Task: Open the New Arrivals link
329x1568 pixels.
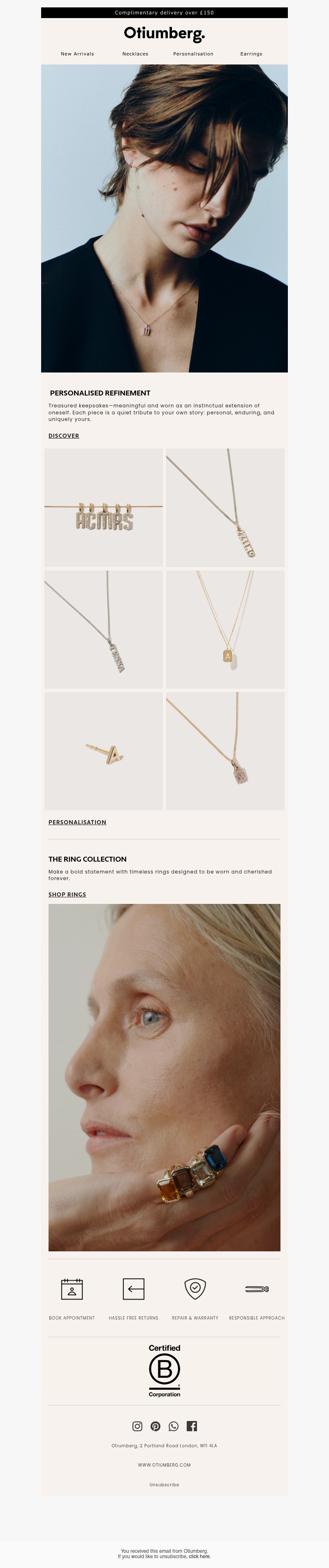Action: click(77, 53)
